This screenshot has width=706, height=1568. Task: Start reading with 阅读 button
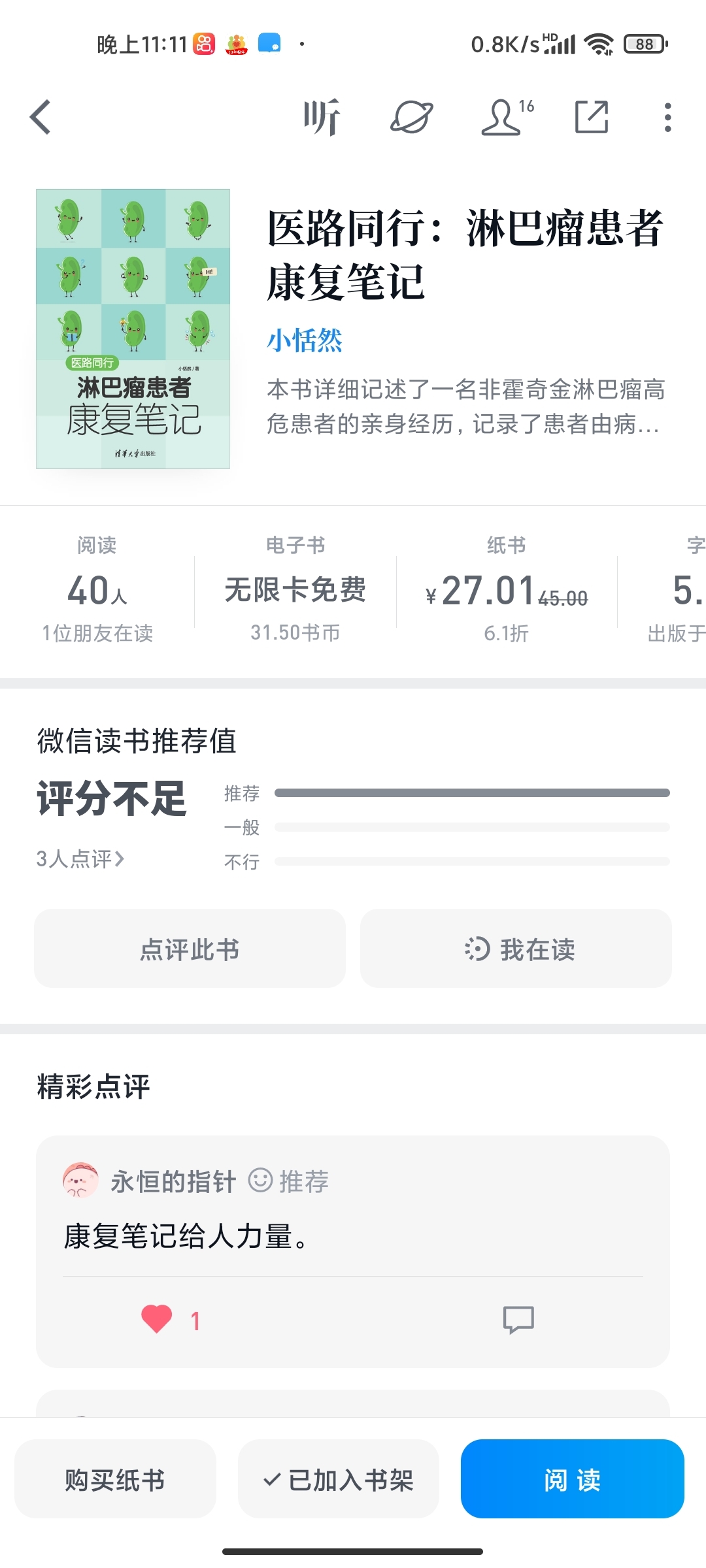coord(573,1479)
